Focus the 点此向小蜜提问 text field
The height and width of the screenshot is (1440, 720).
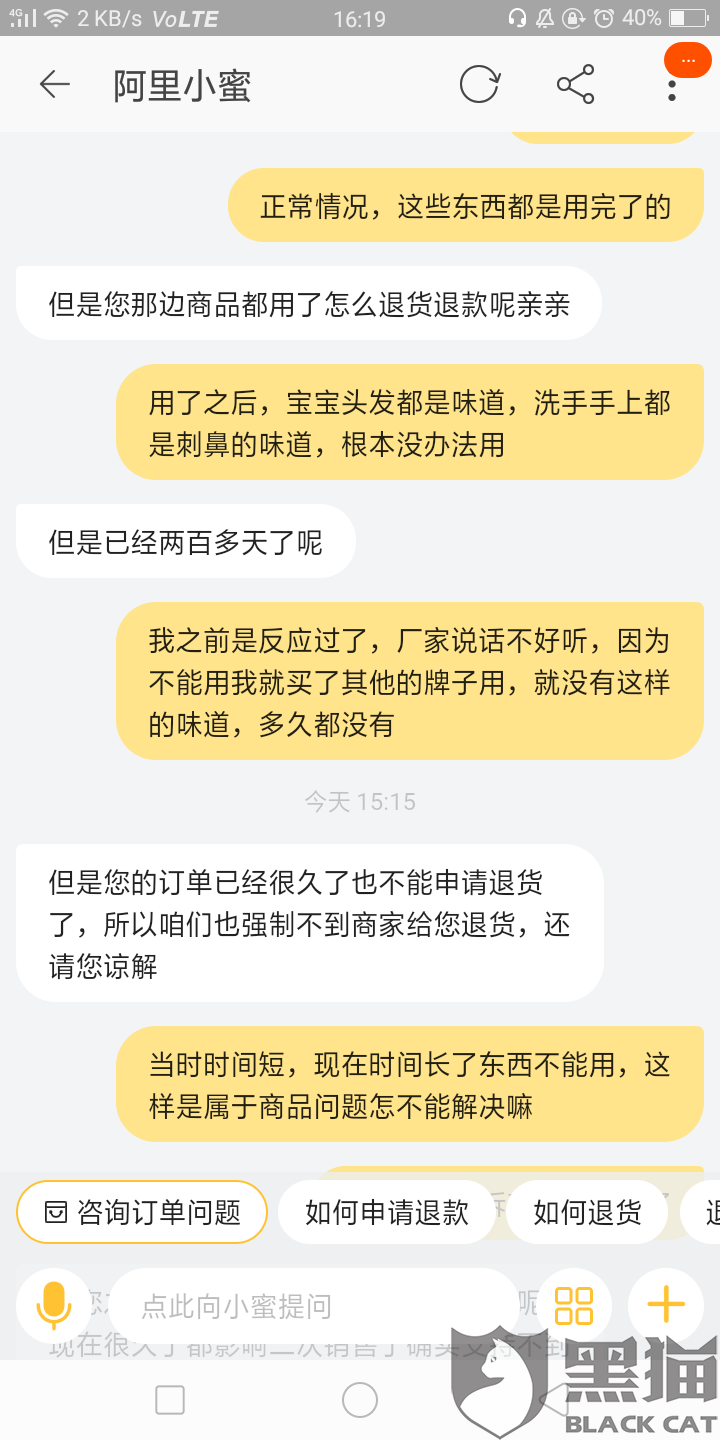click(x=313, y=1306)
